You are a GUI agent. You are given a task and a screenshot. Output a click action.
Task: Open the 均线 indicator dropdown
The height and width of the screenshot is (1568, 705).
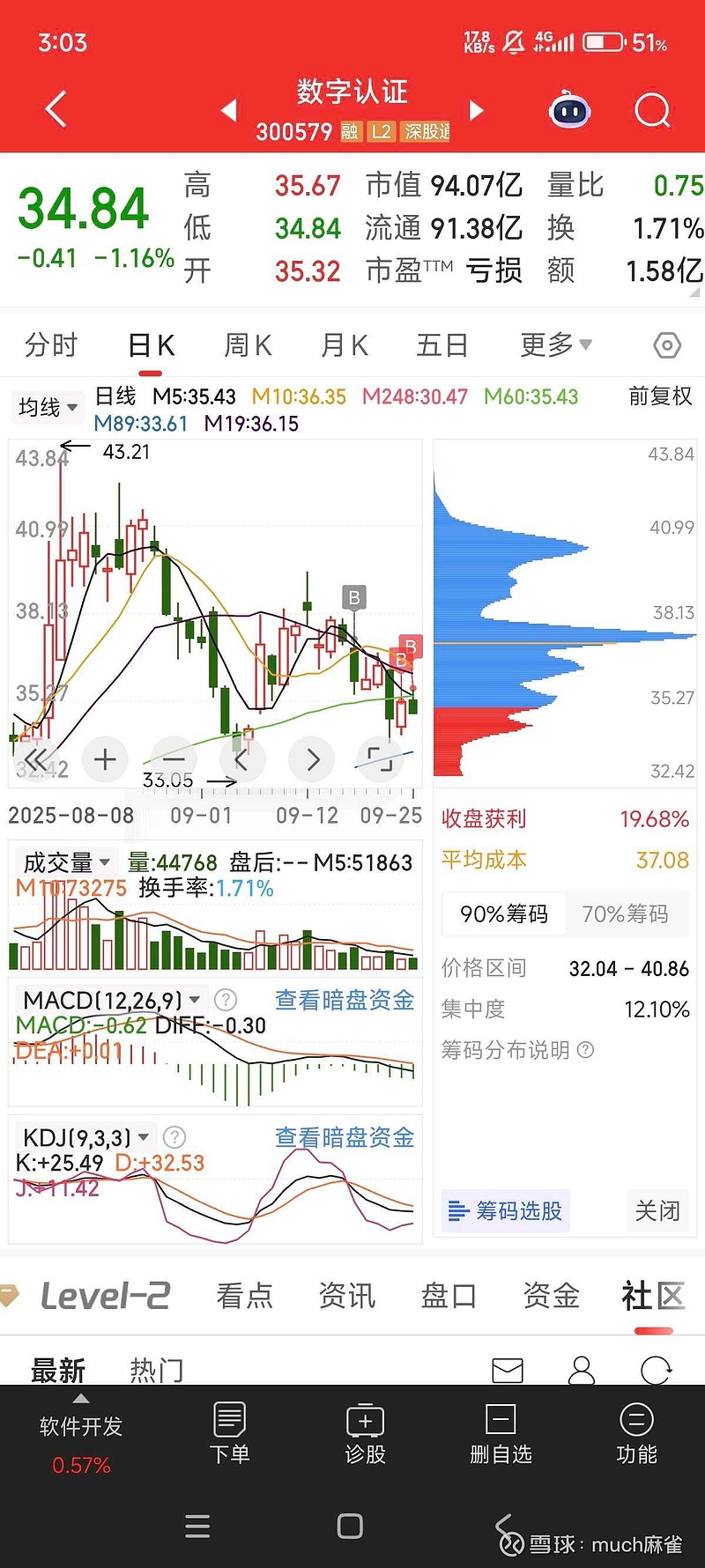pyautogui.click(x=48, y=407)
